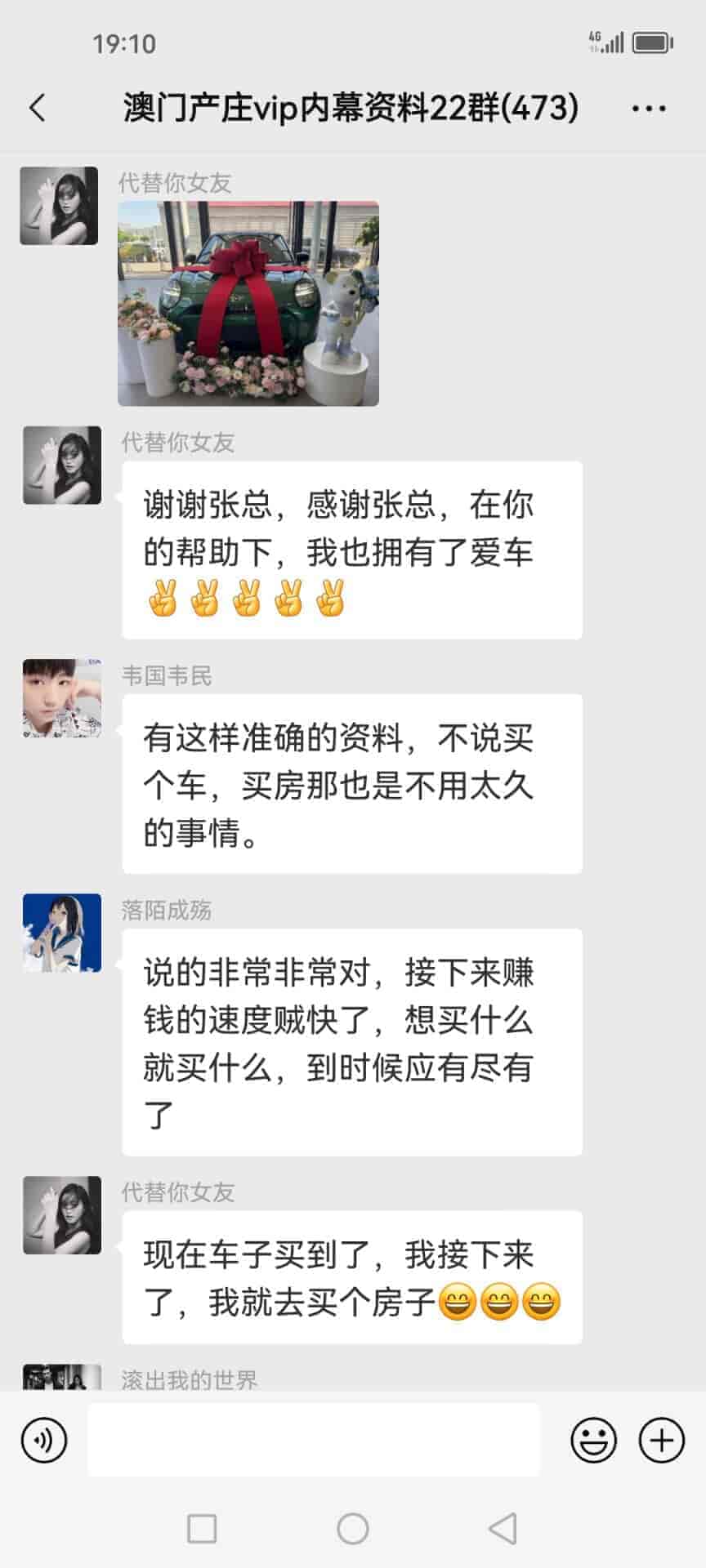Image resolution: width=706 pixels, height=1568 pixels.
Task: Open recent apps from navigation bar
Action: [202, 1528]
